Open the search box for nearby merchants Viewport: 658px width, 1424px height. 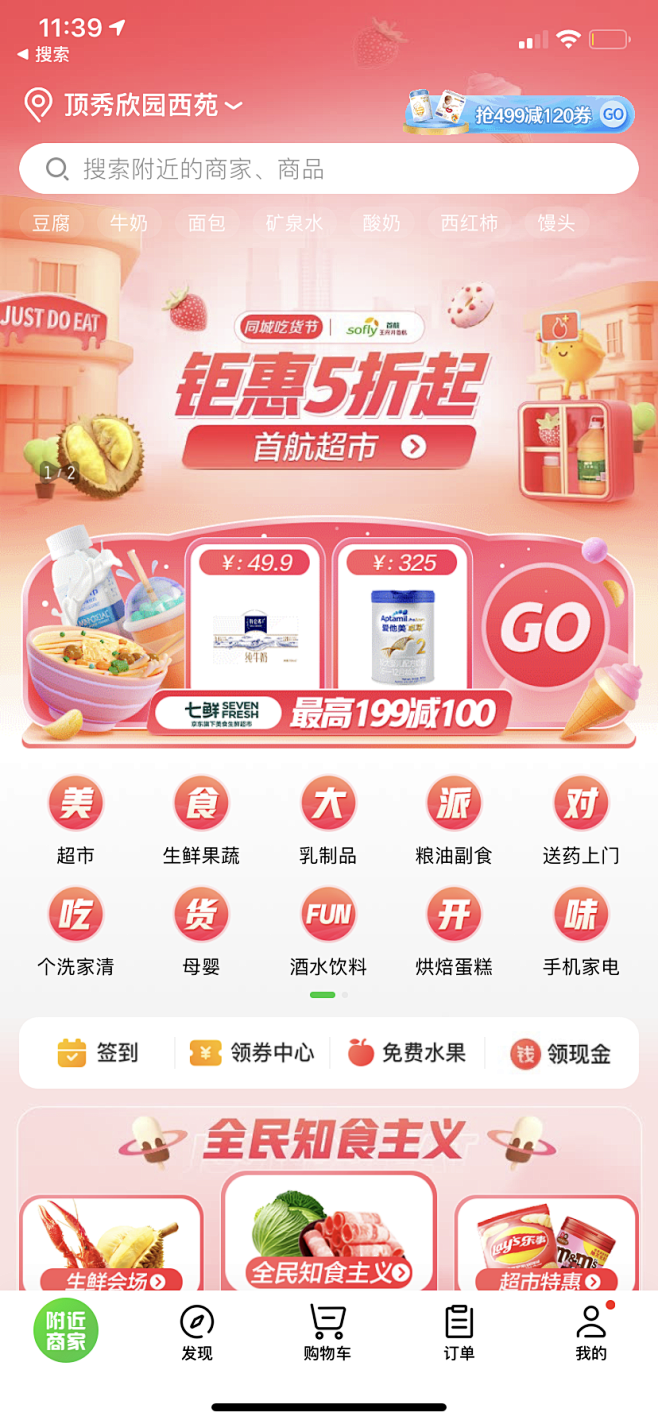328,169
